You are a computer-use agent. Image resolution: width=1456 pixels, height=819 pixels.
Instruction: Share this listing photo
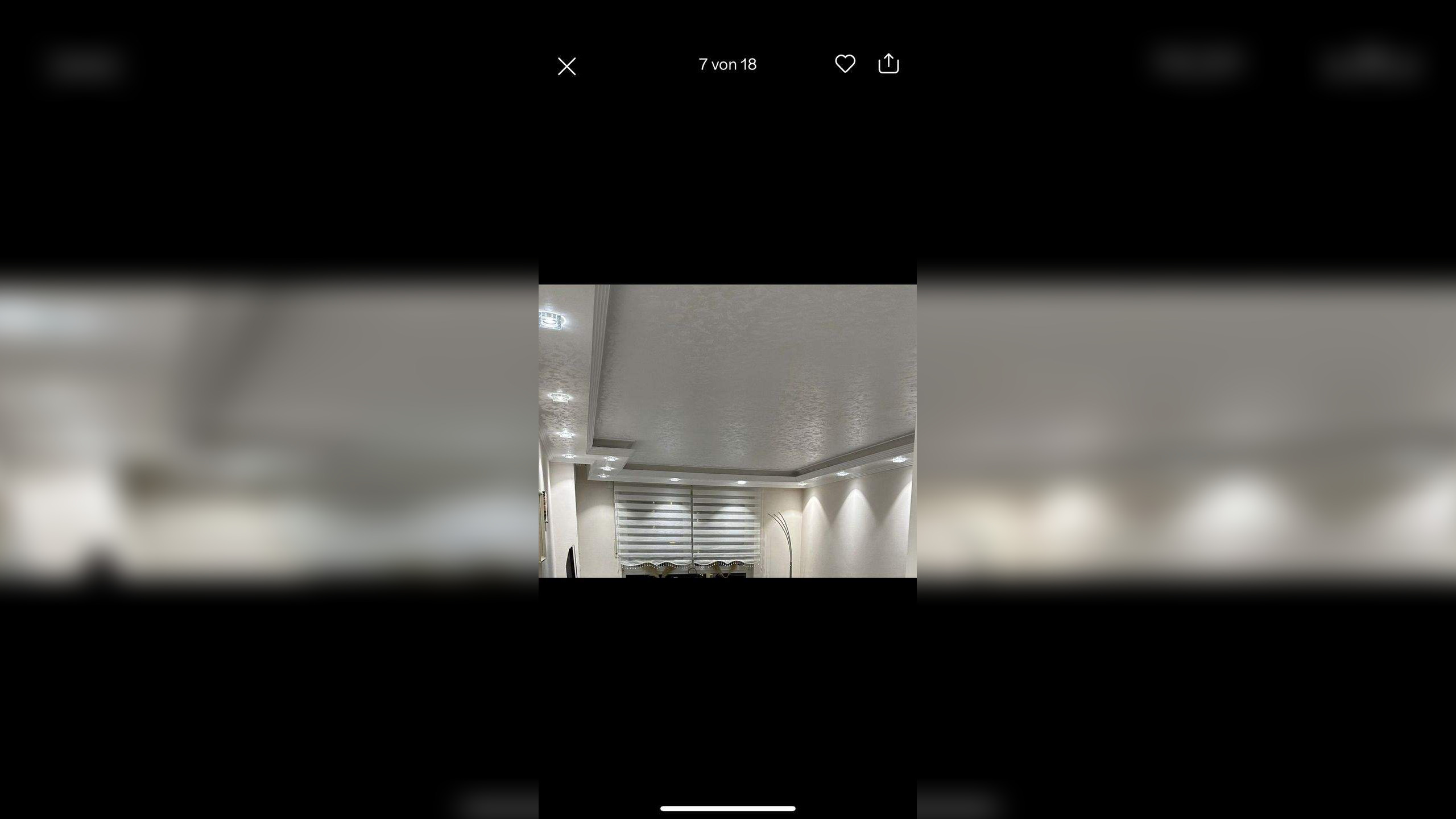[x=888, y=64]
